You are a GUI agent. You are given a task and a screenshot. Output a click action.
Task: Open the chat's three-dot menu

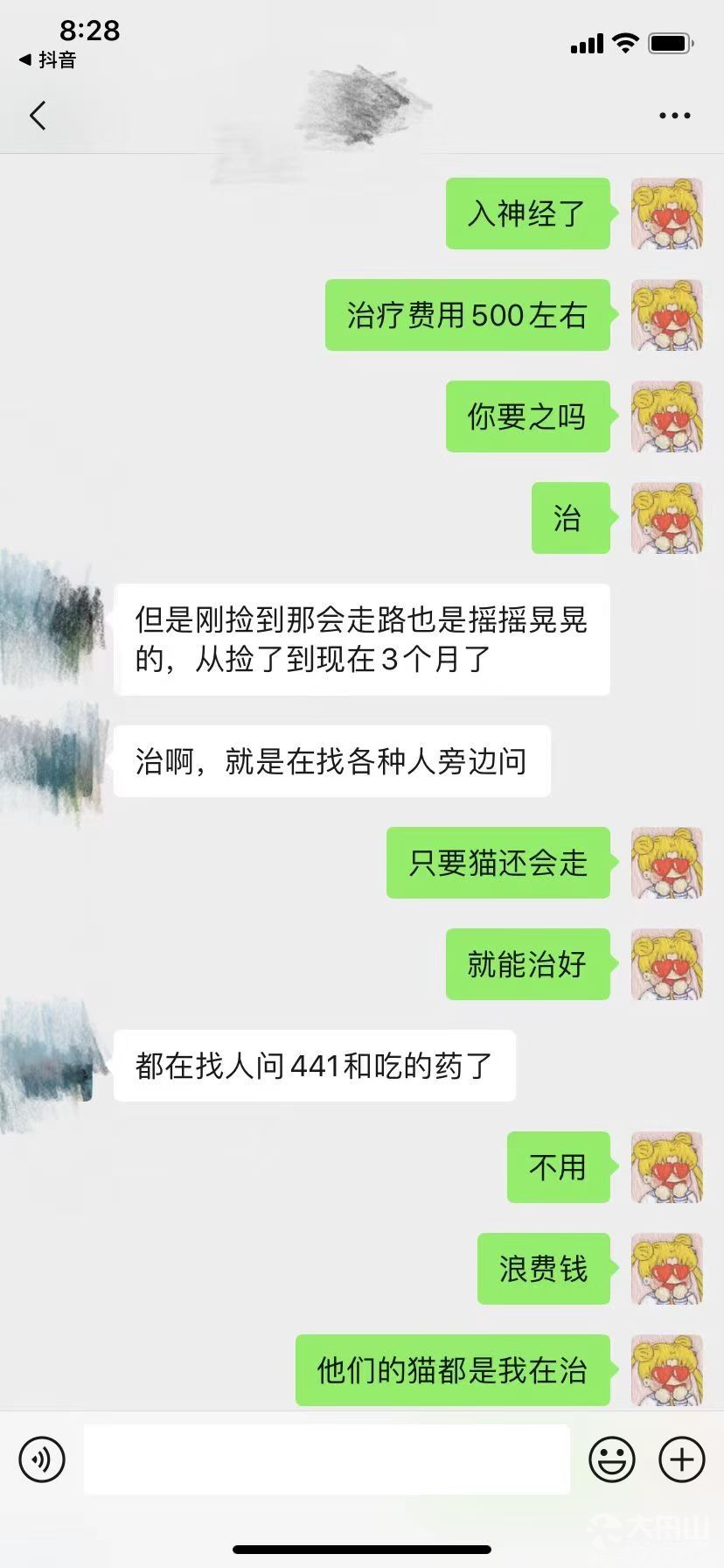point(674,115)
